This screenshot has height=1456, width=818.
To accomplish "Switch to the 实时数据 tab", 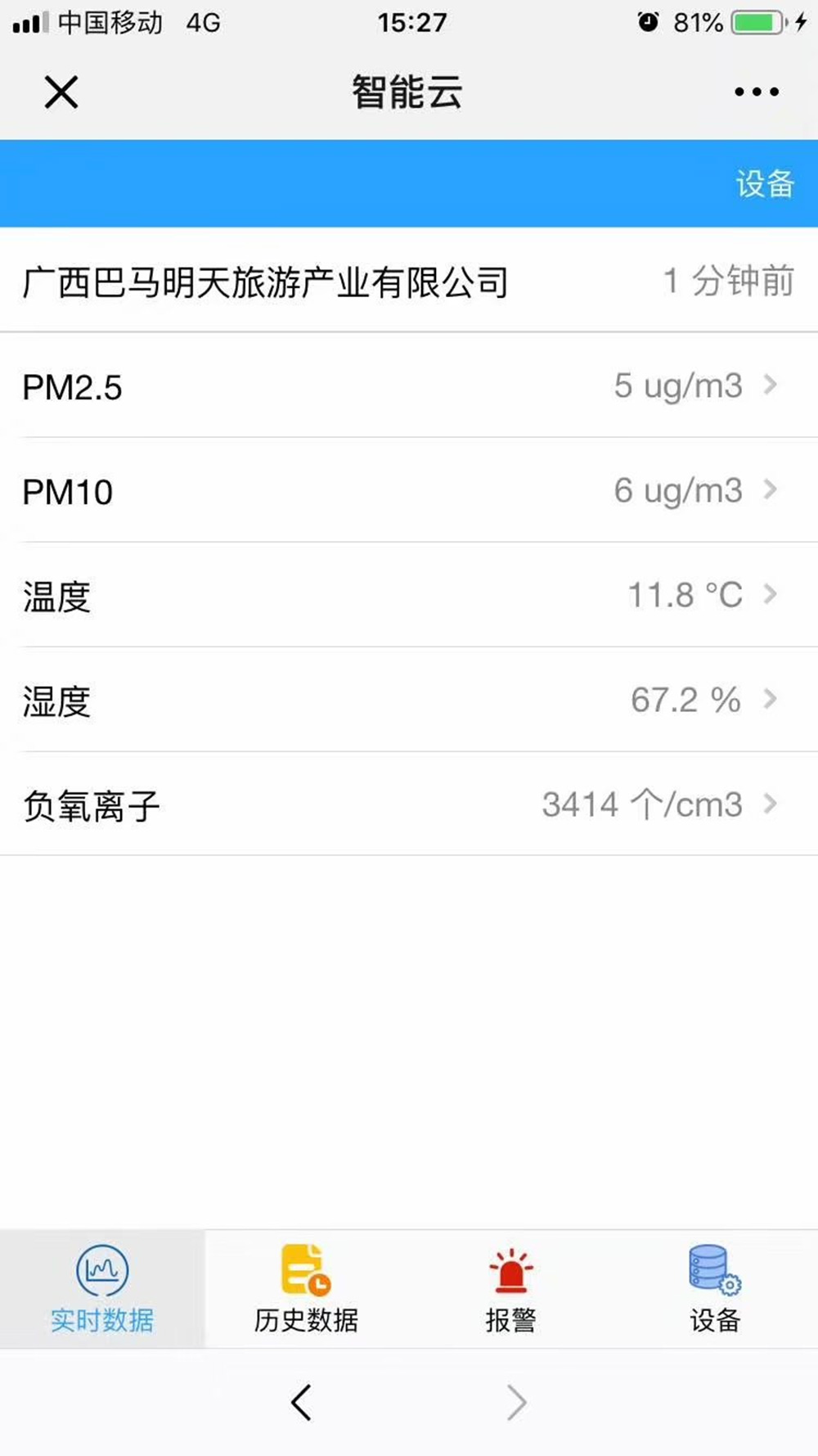I will [102, 1289].
